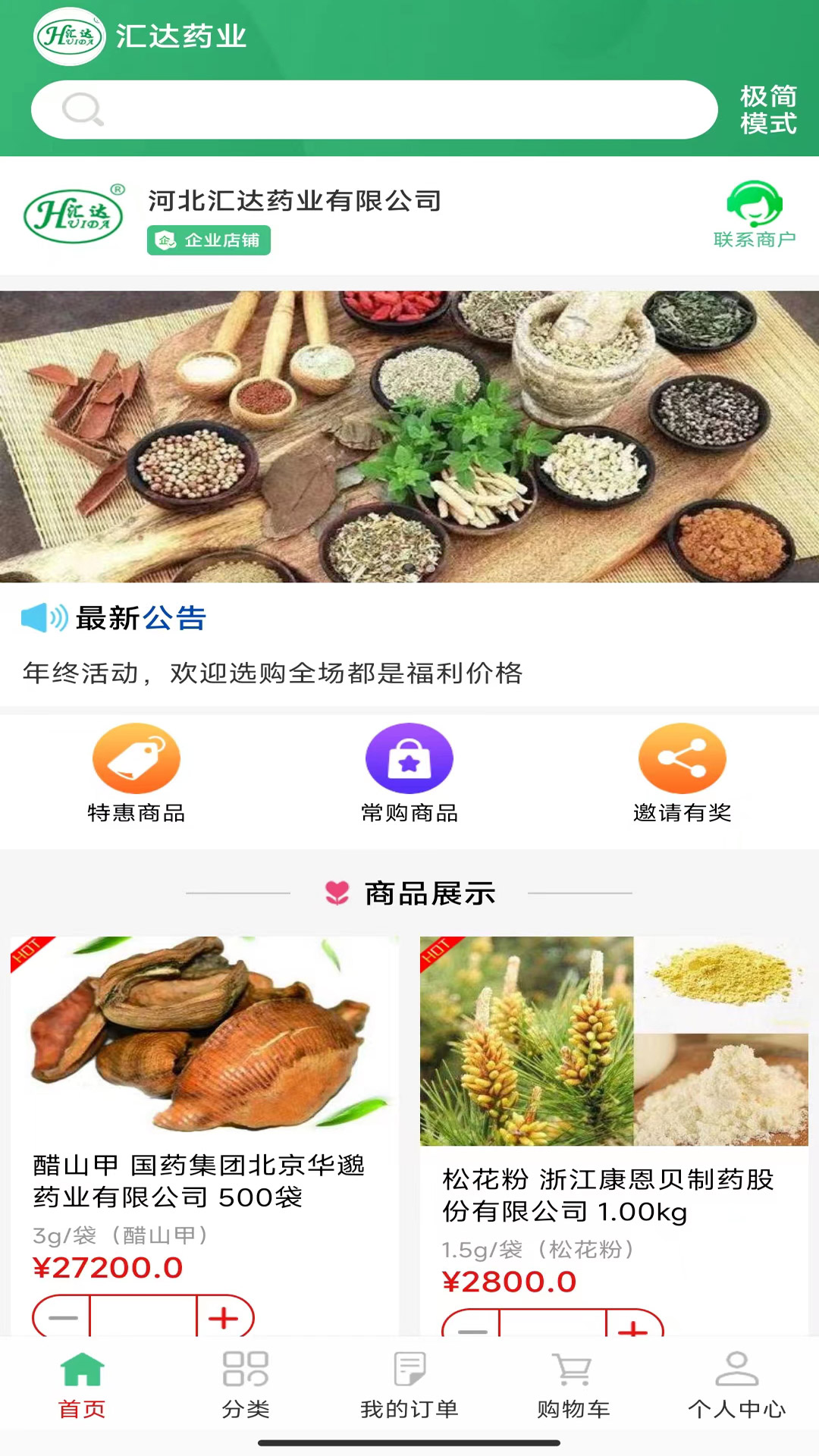Decrease quantity of 醋山甲
The image size is (819, 1456).
click(63, 1318)
